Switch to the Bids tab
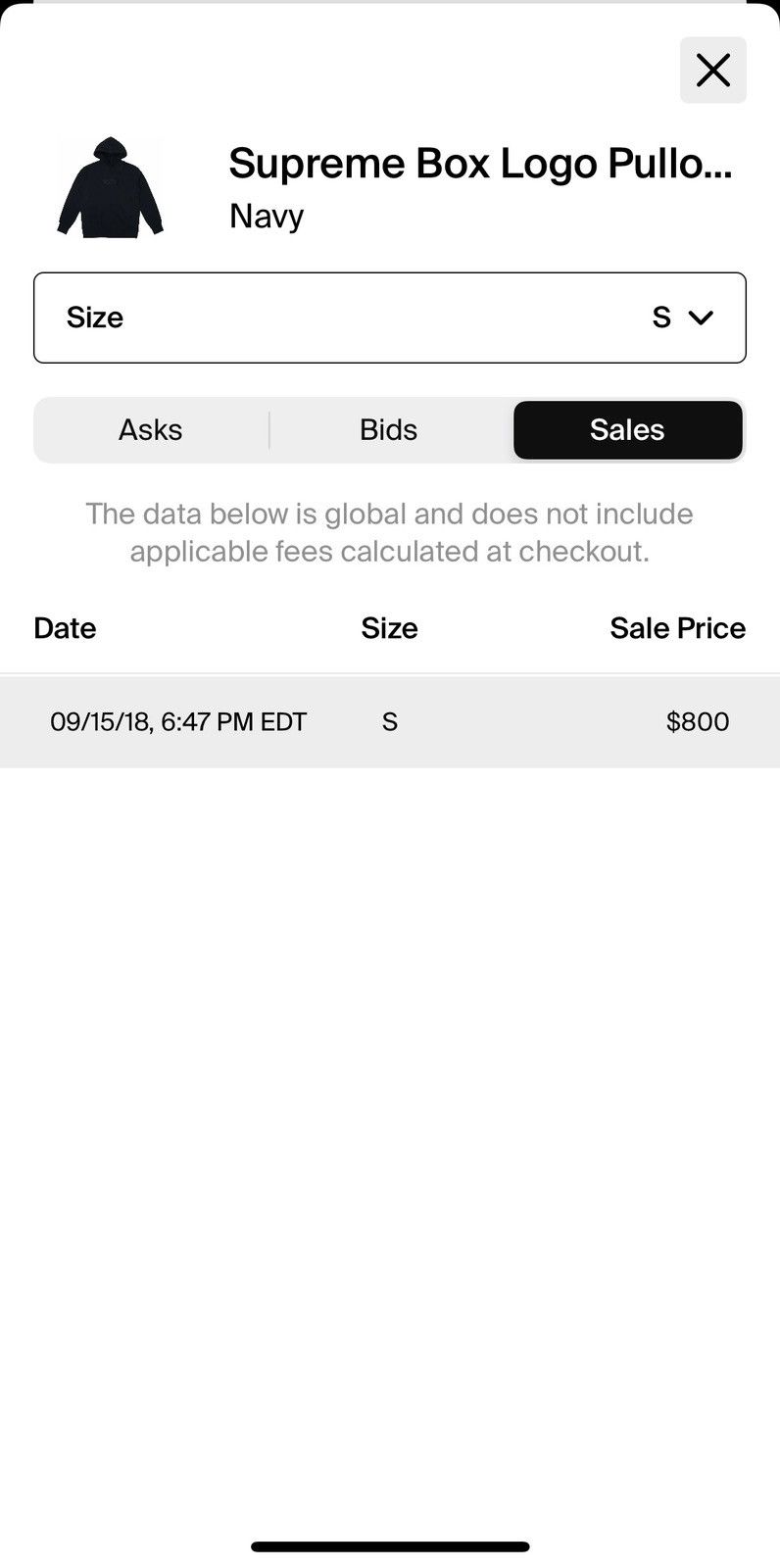The image size is (780, 1568). (389, 429)
